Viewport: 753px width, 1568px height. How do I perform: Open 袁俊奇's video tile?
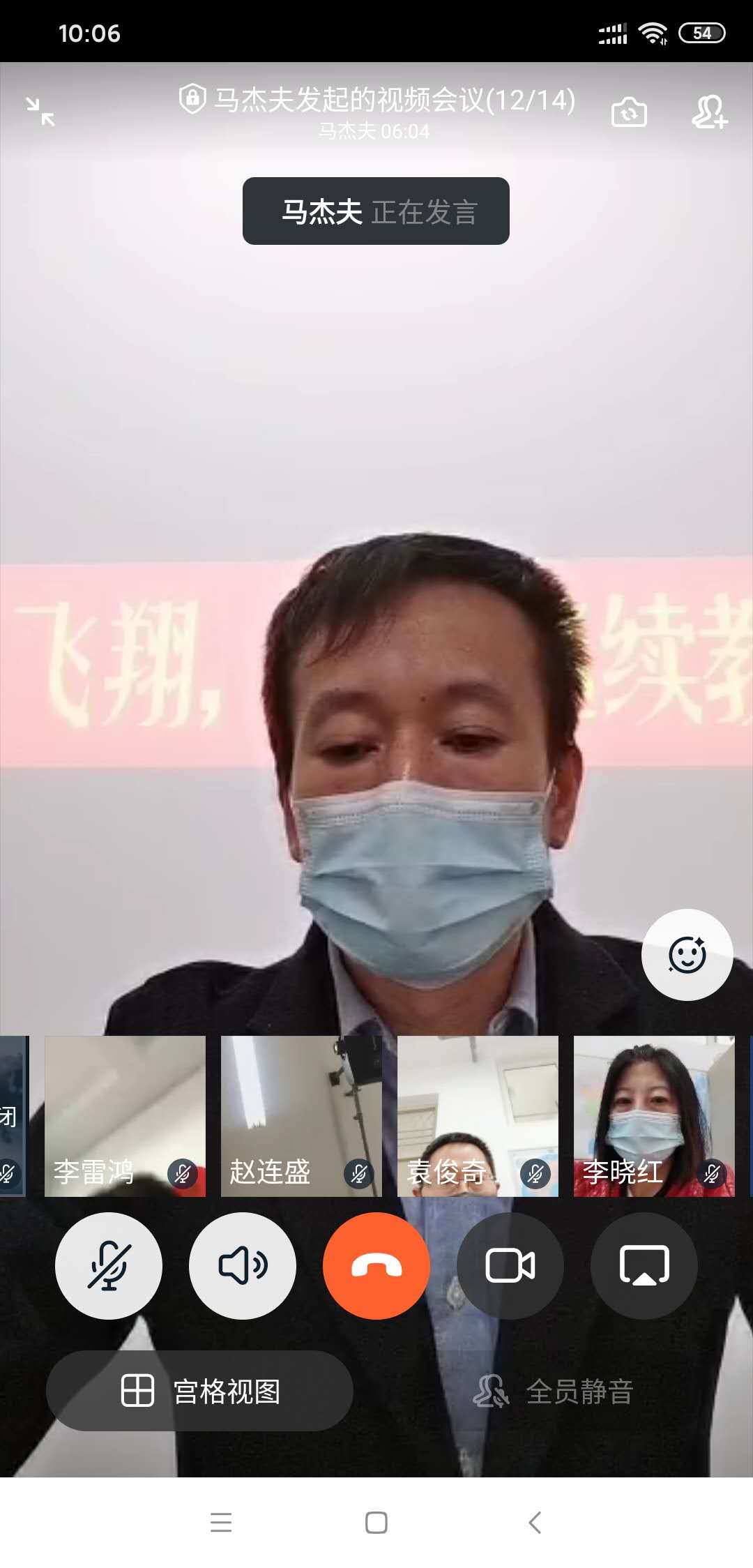[x=478, y=1115]
